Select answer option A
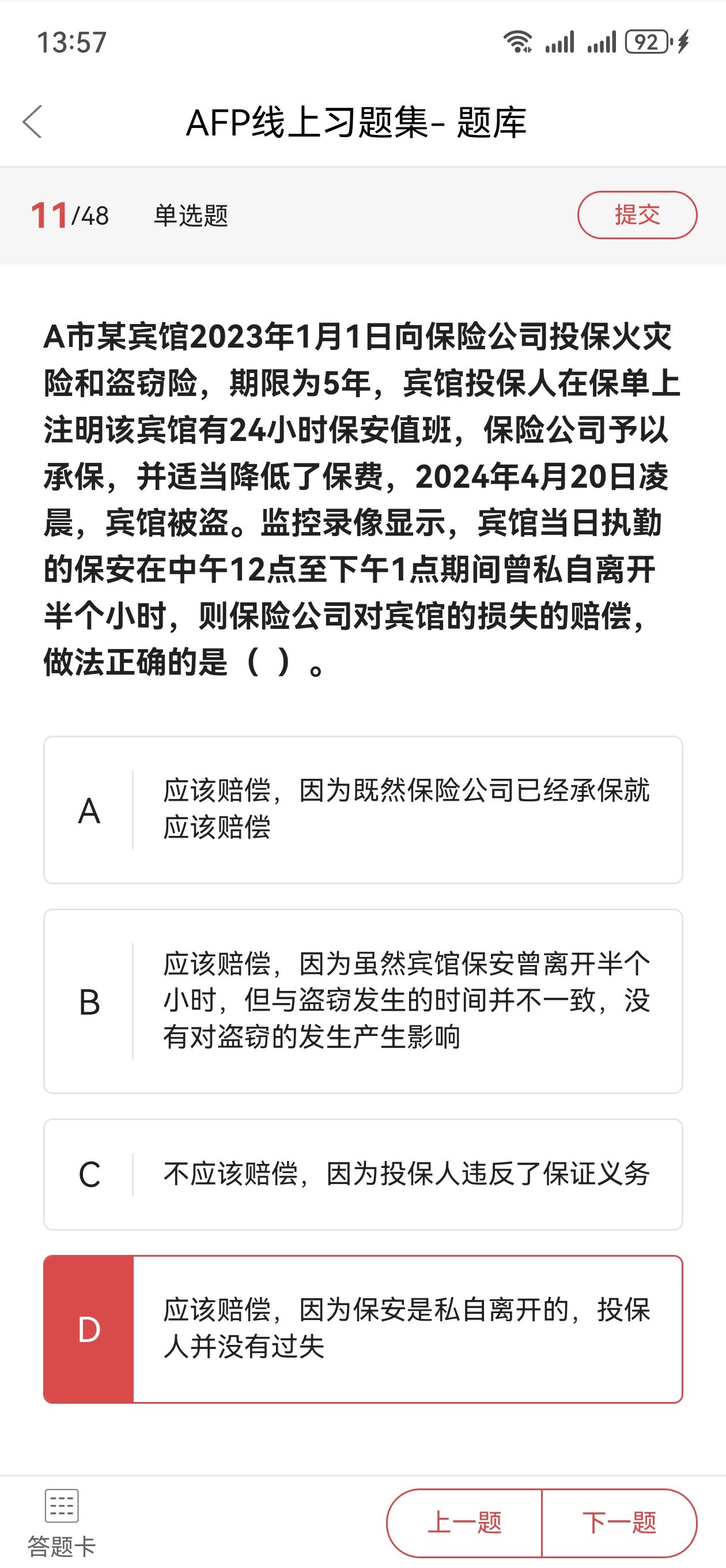This screenshot has height=1568, width=726. pos(362,809)
